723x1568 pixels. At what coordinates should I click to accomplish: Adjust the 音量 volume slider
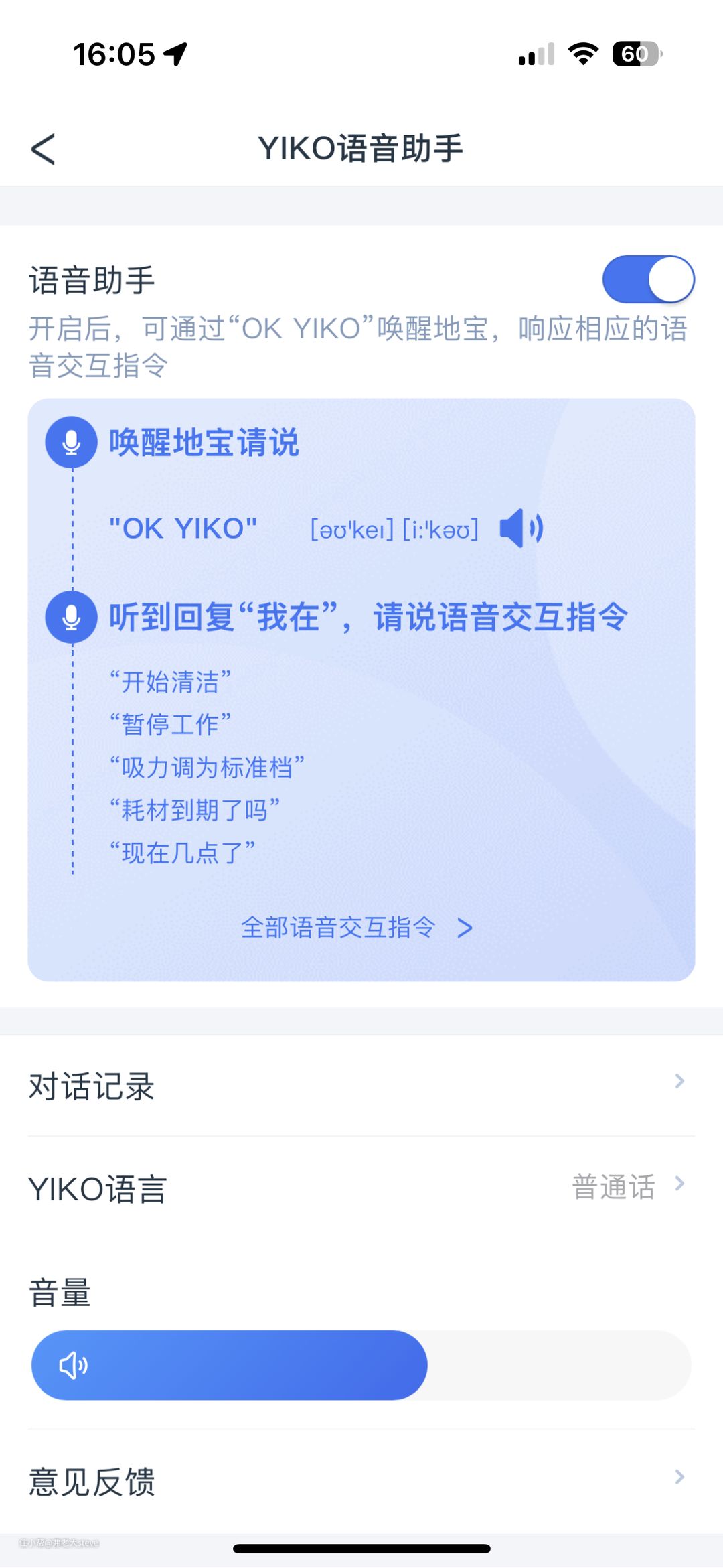426,1365
